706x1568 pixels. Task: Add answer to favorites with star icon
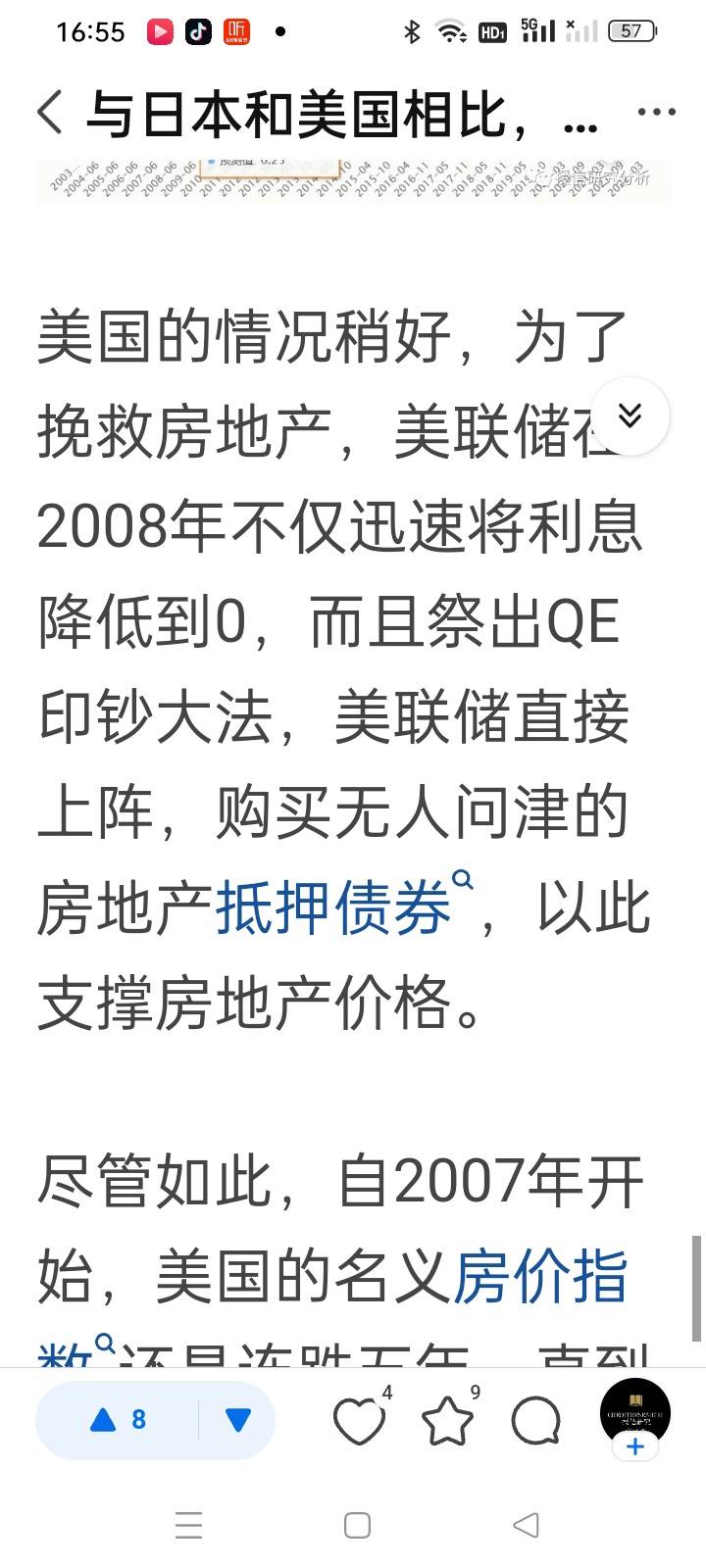448,1421
